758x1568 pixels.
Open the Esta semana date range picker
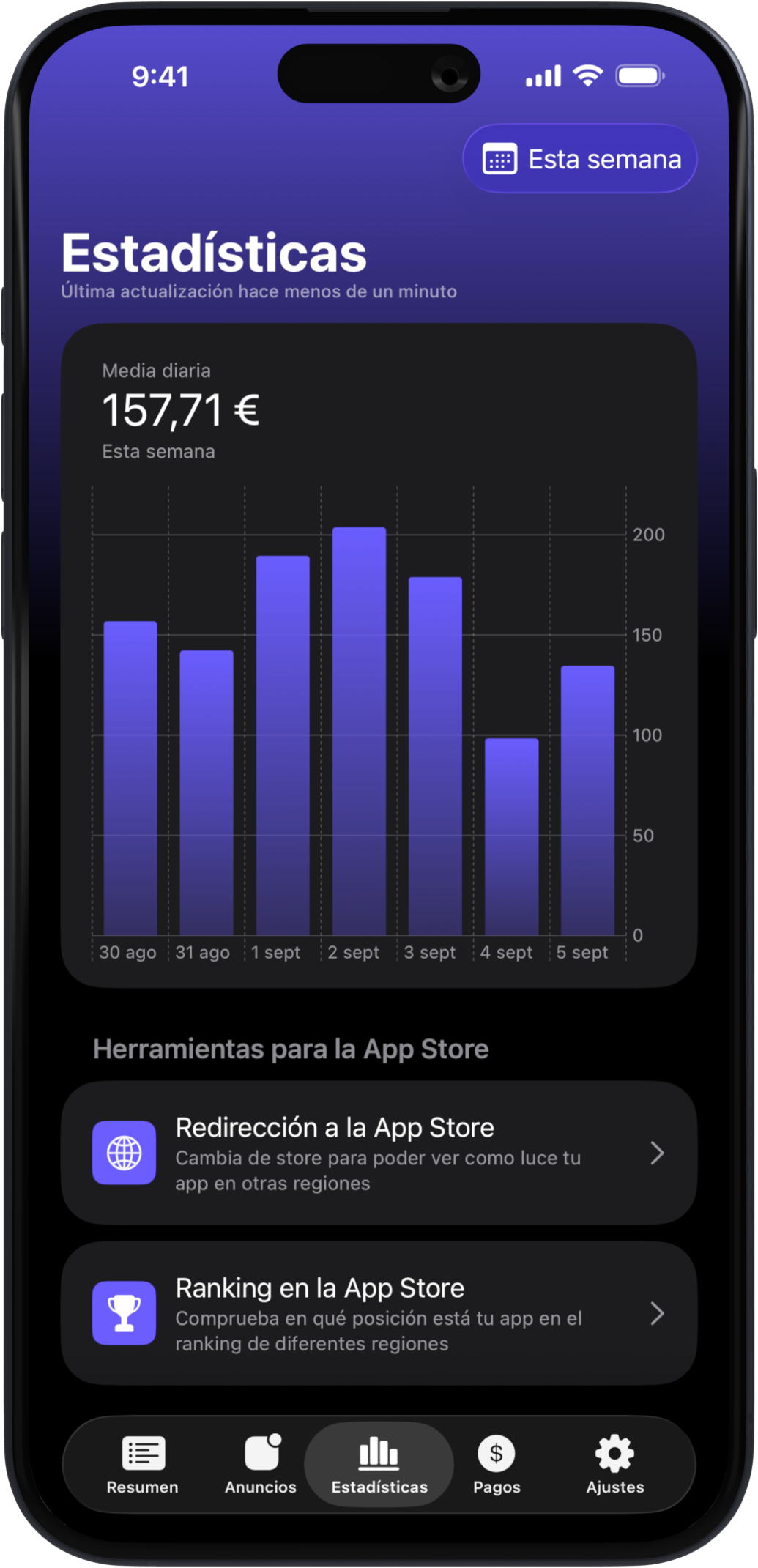(x=580, y=159)
